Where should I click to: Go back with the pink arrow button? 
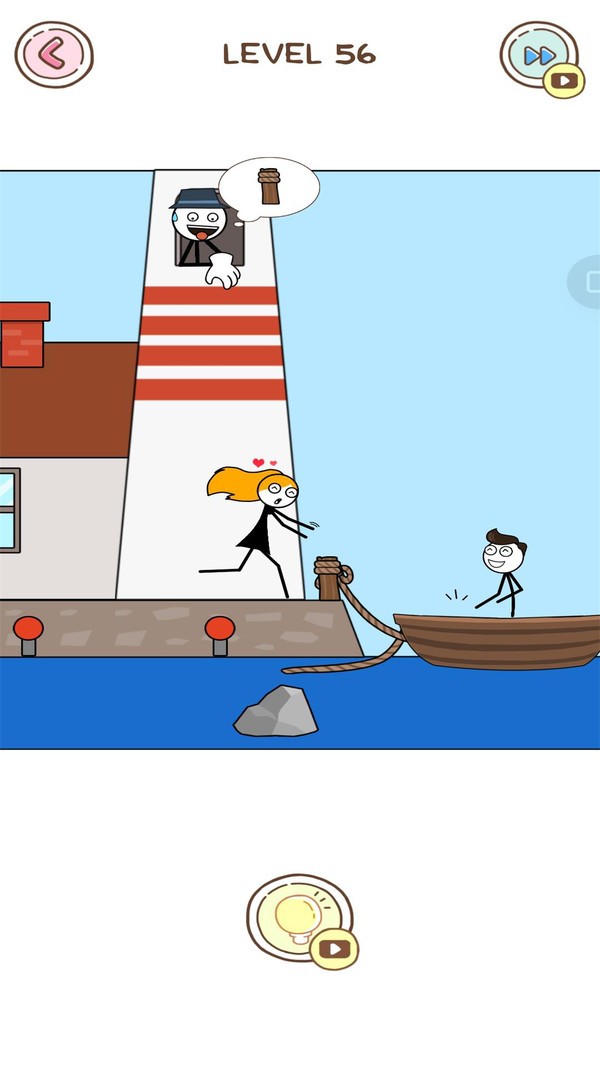tap(53, 54)
